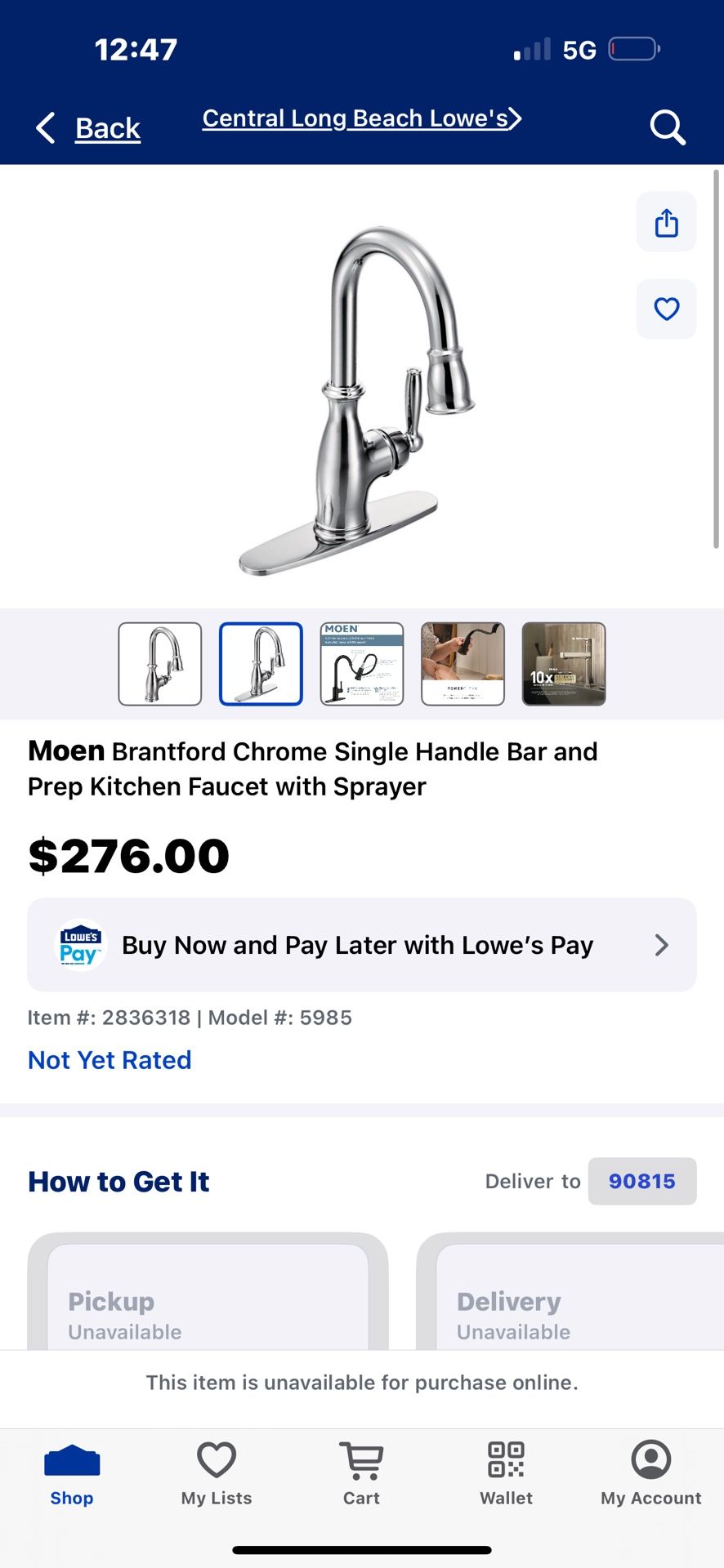The image size is (724, 1568).
Task: Open the search from the top bar
Action: point(668,127)
